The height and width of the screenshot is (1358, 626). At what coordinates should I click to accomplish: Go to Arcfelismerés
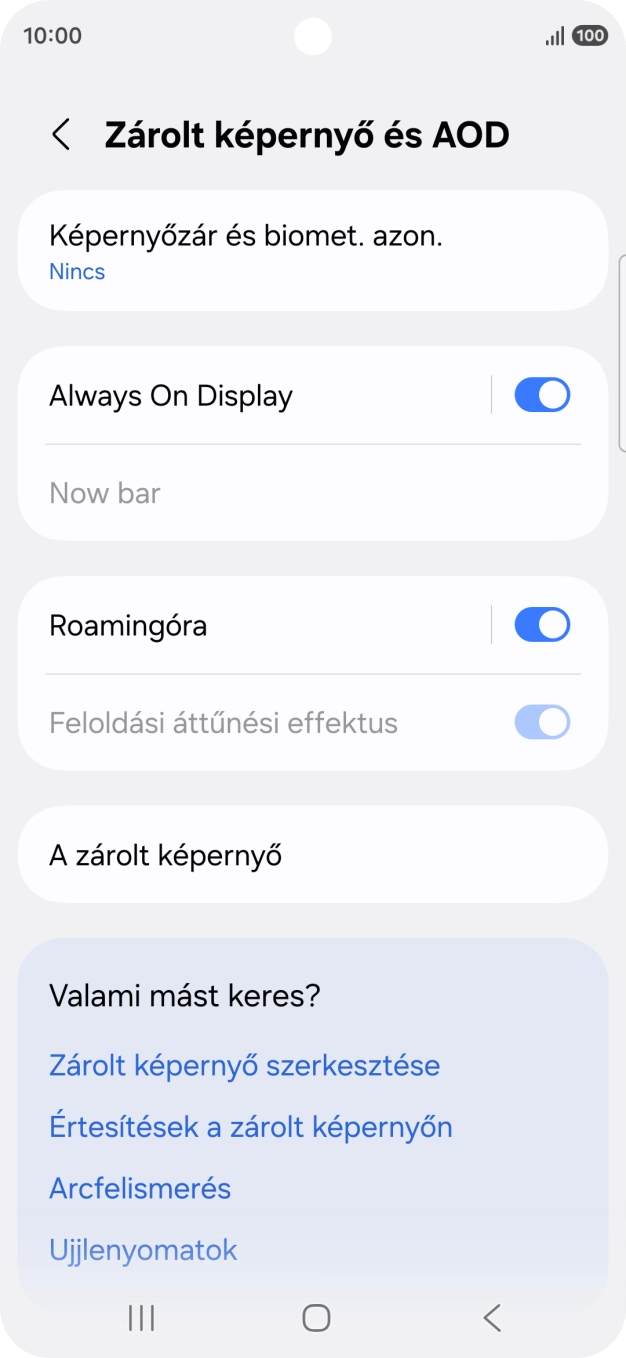point(140,1189)
